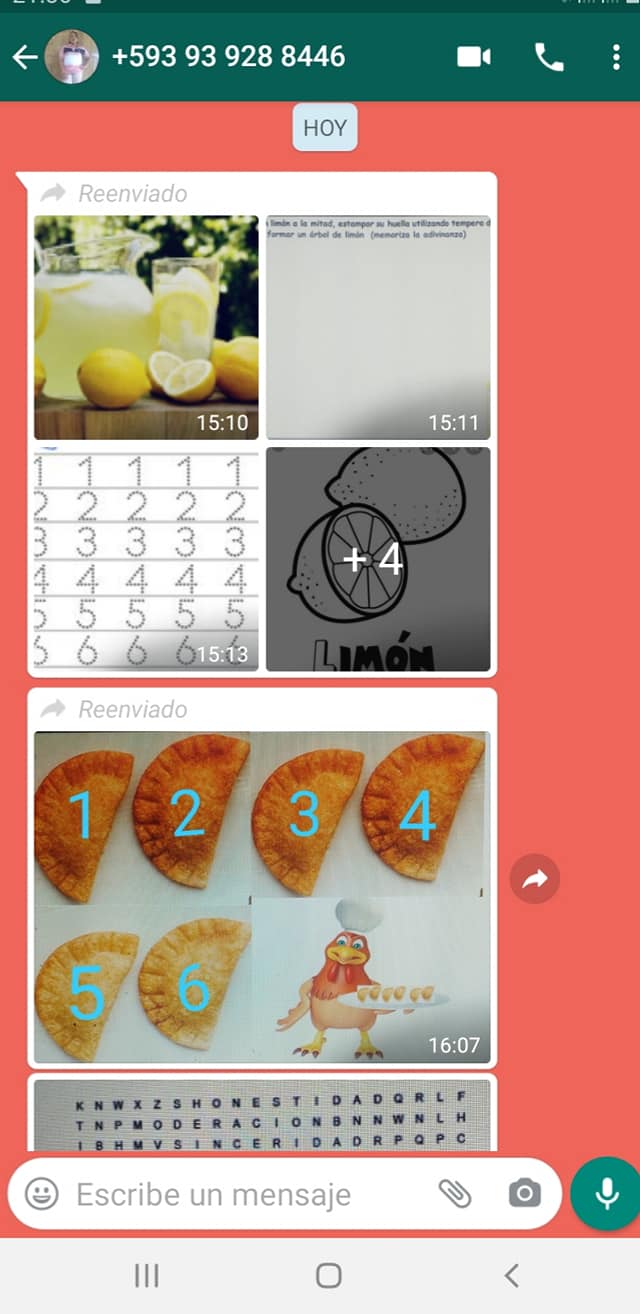Open the word search image

click(262, 1113)
